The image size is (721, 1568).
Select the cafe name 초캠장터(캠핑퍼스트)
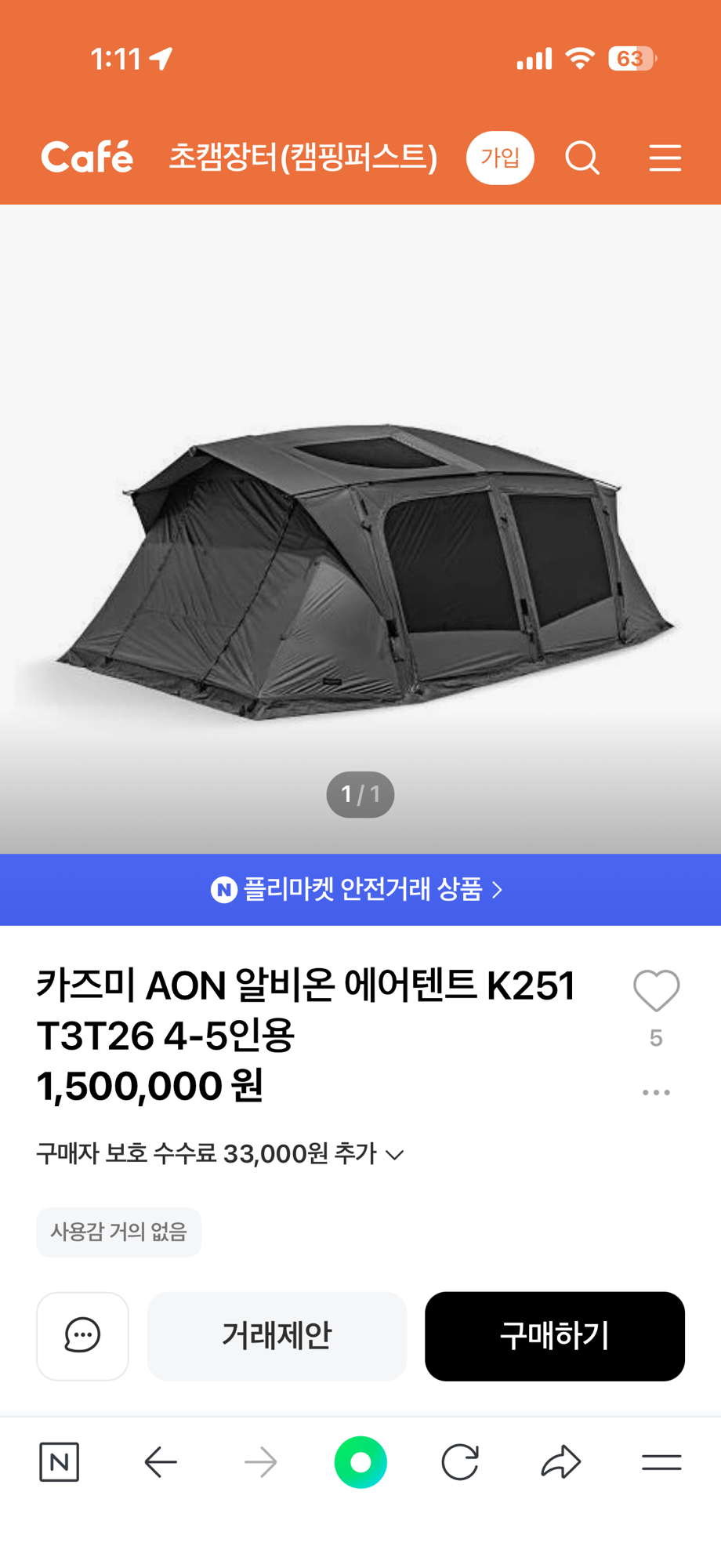coord(303,158)
